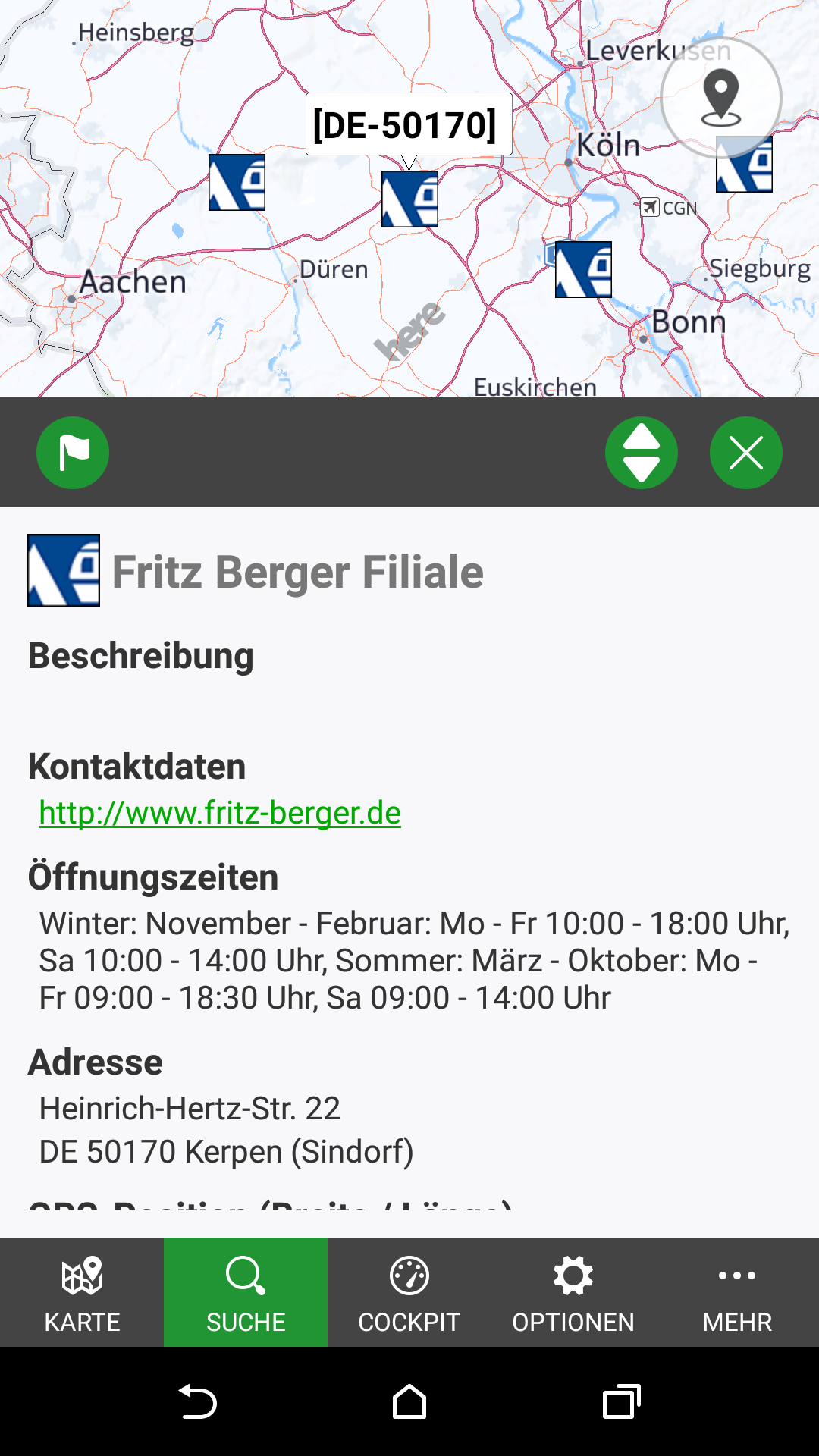Image resolution: width=819 pixels, height=1456 pixels.
Task: Switch to the Karte tab
Action: click(x=82, y=1292)
